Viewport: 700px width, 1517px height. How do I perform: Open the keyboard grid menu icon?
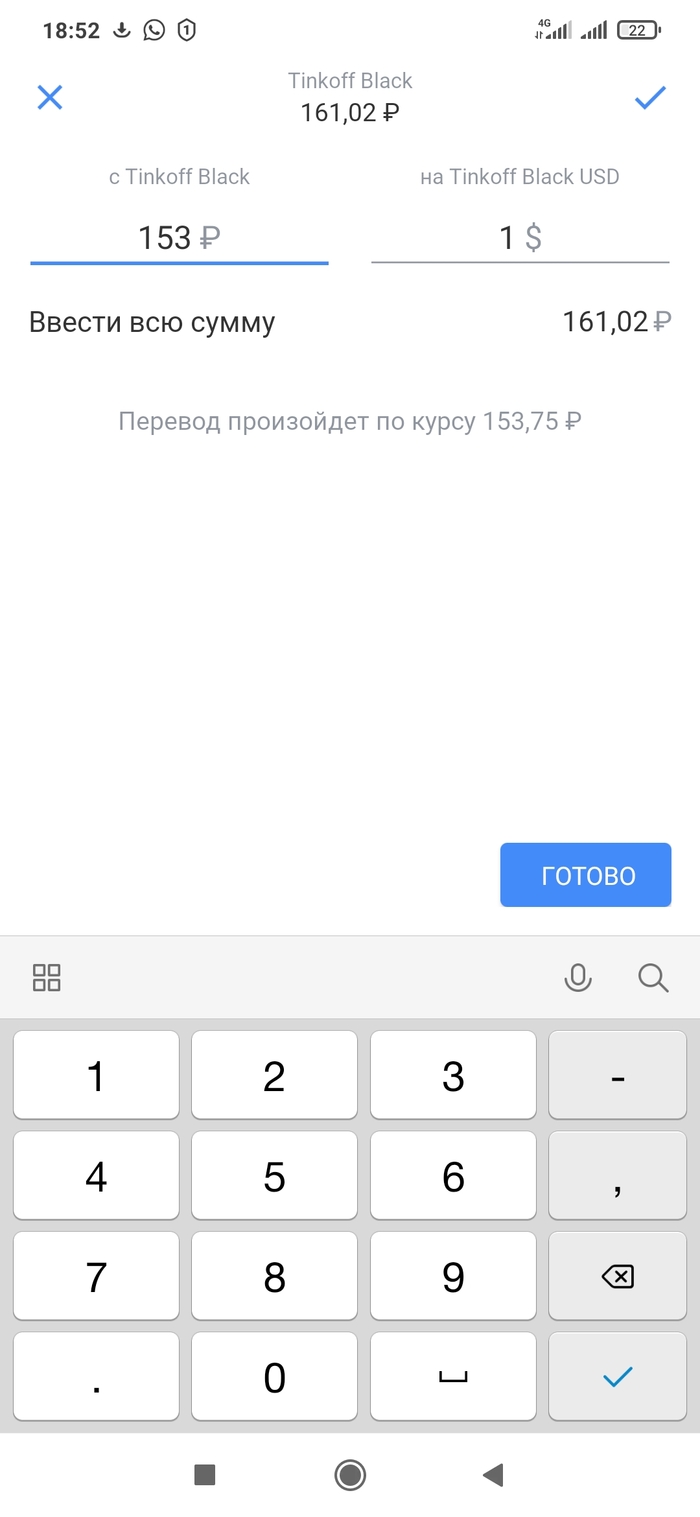(47, 978)
